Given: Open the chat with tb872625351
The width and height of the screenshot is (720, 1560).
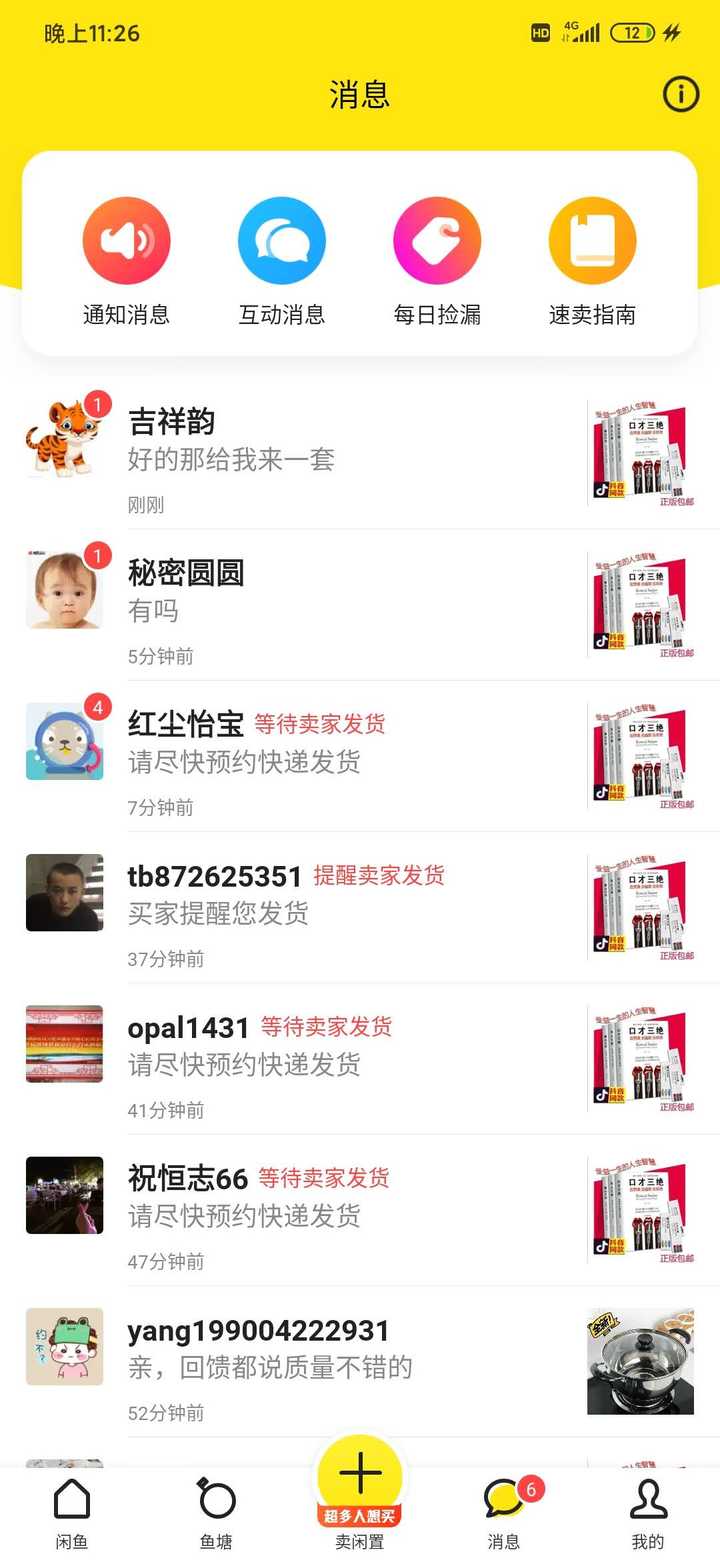Looking at the screenshot, I should pos(340,909).
